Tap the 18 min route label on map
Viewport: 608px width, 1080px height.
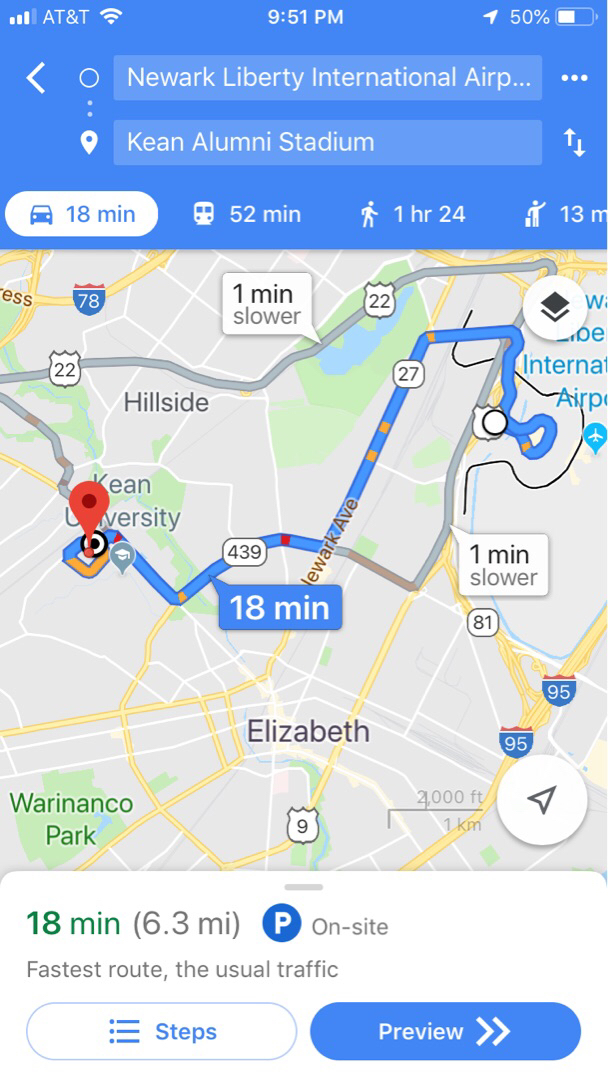tap(280, 608)
